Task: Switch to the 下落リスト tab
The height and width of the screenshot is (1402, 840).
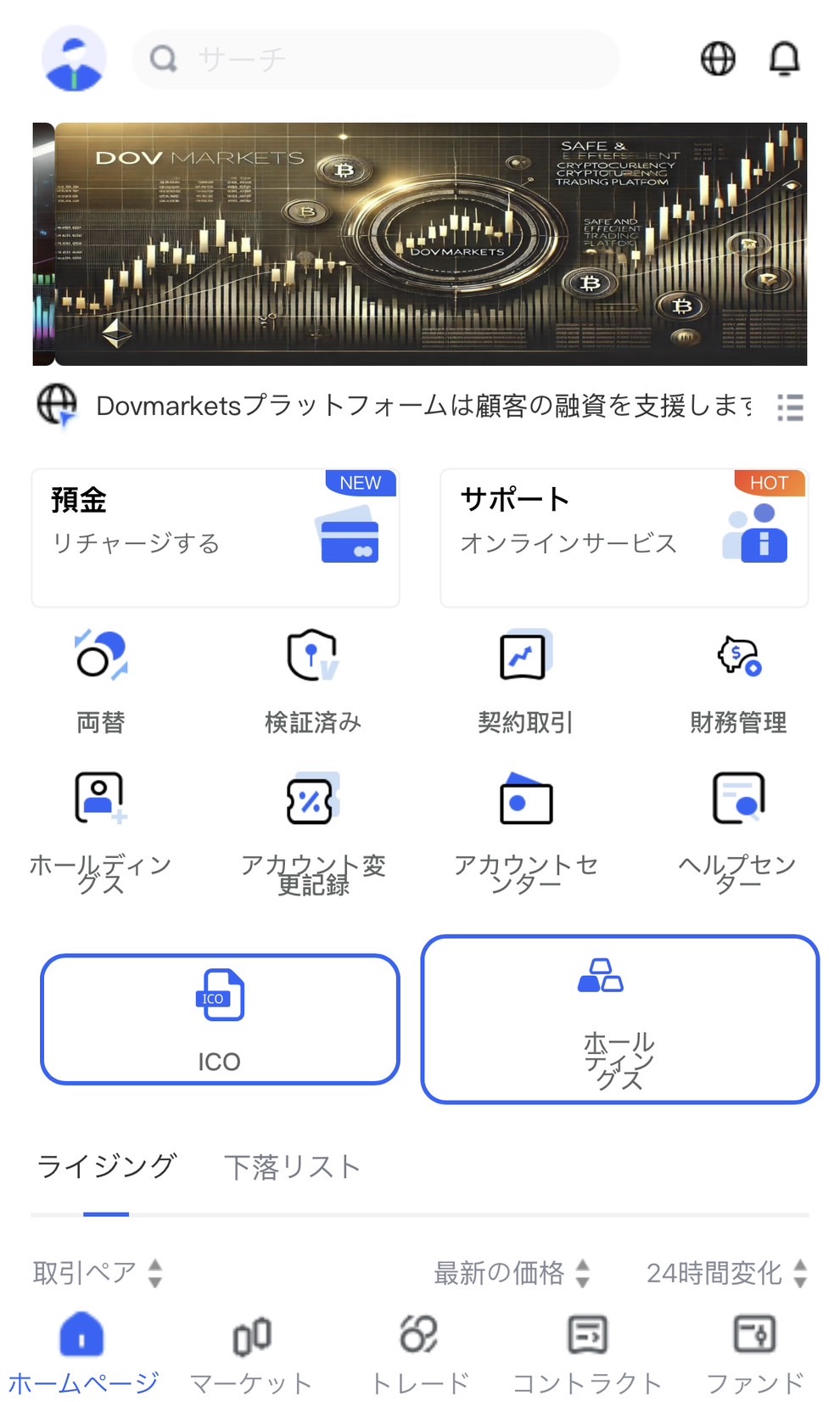Action: (x=292, y=1167)
